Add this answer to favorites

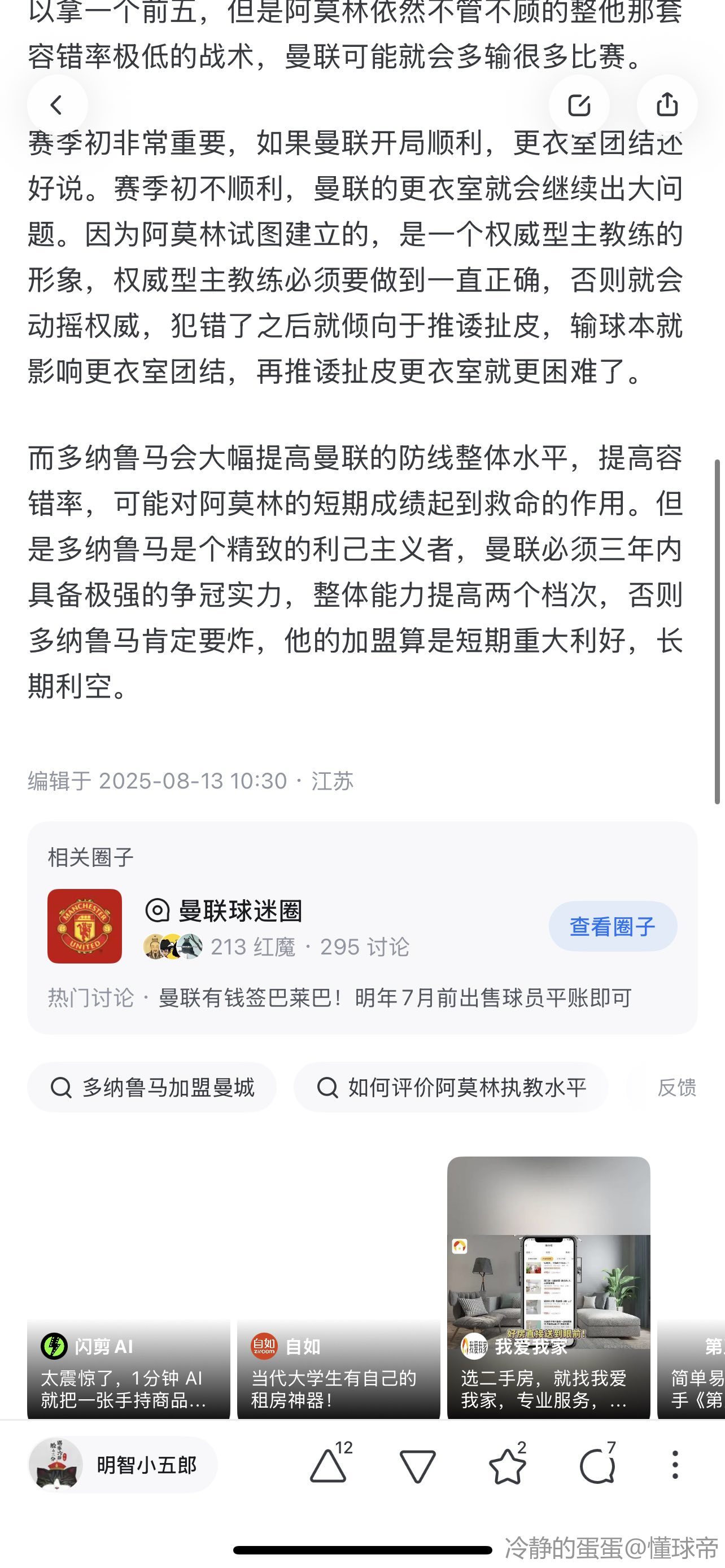pyautogui.click(x=507, y=1465)
